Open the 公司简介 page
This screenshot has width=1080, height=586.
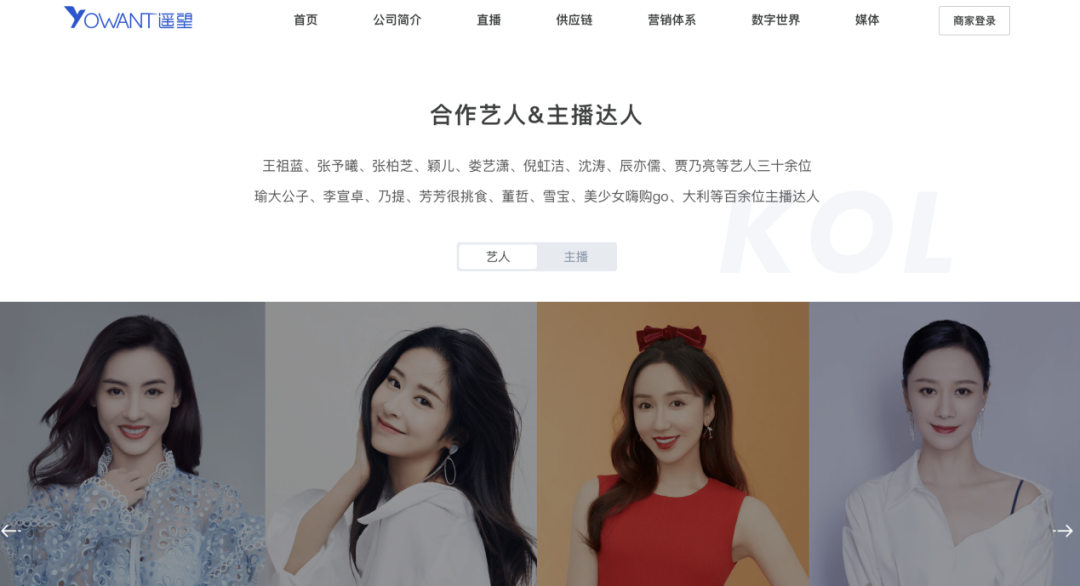[x=397, y=20]
